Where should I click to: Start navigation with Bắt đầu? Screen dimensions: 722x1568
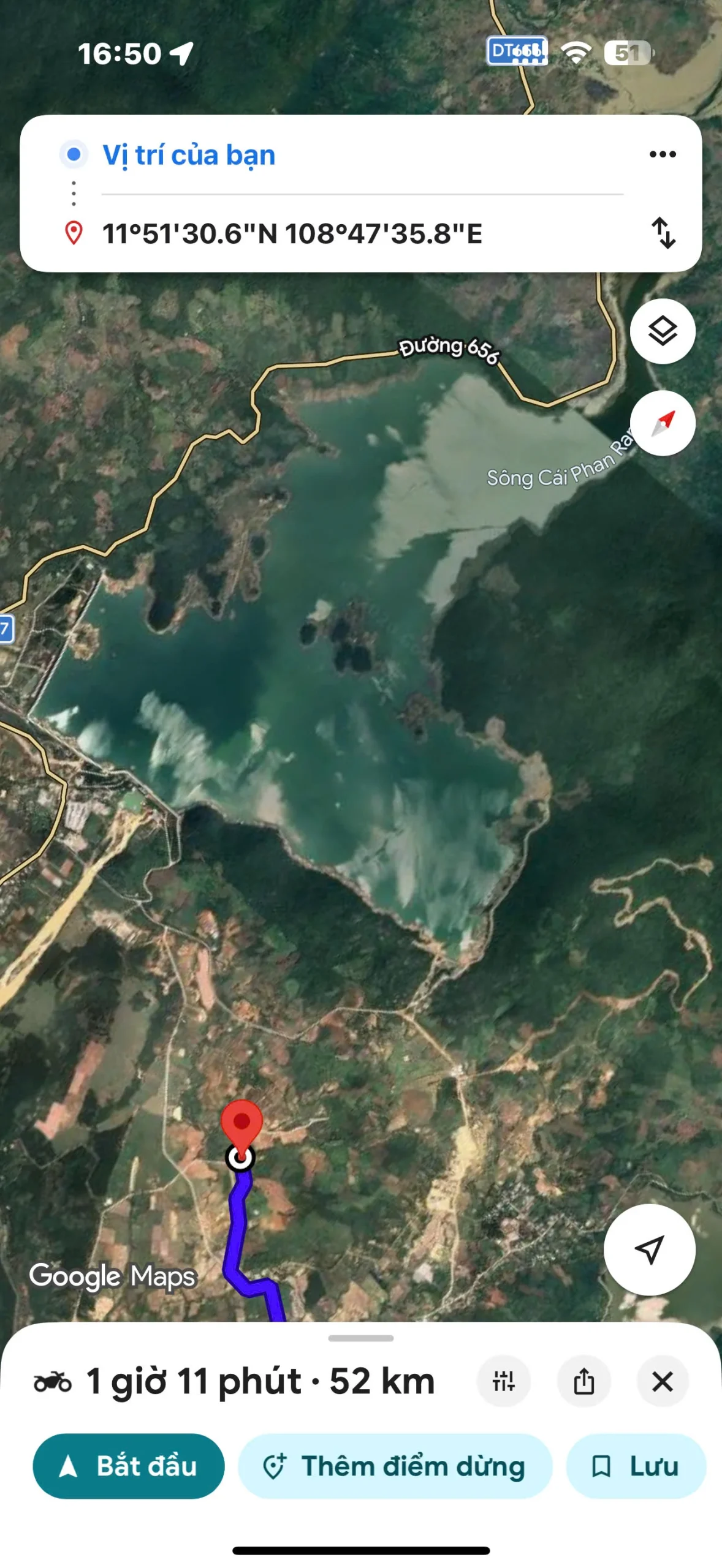click(129, 1466)
